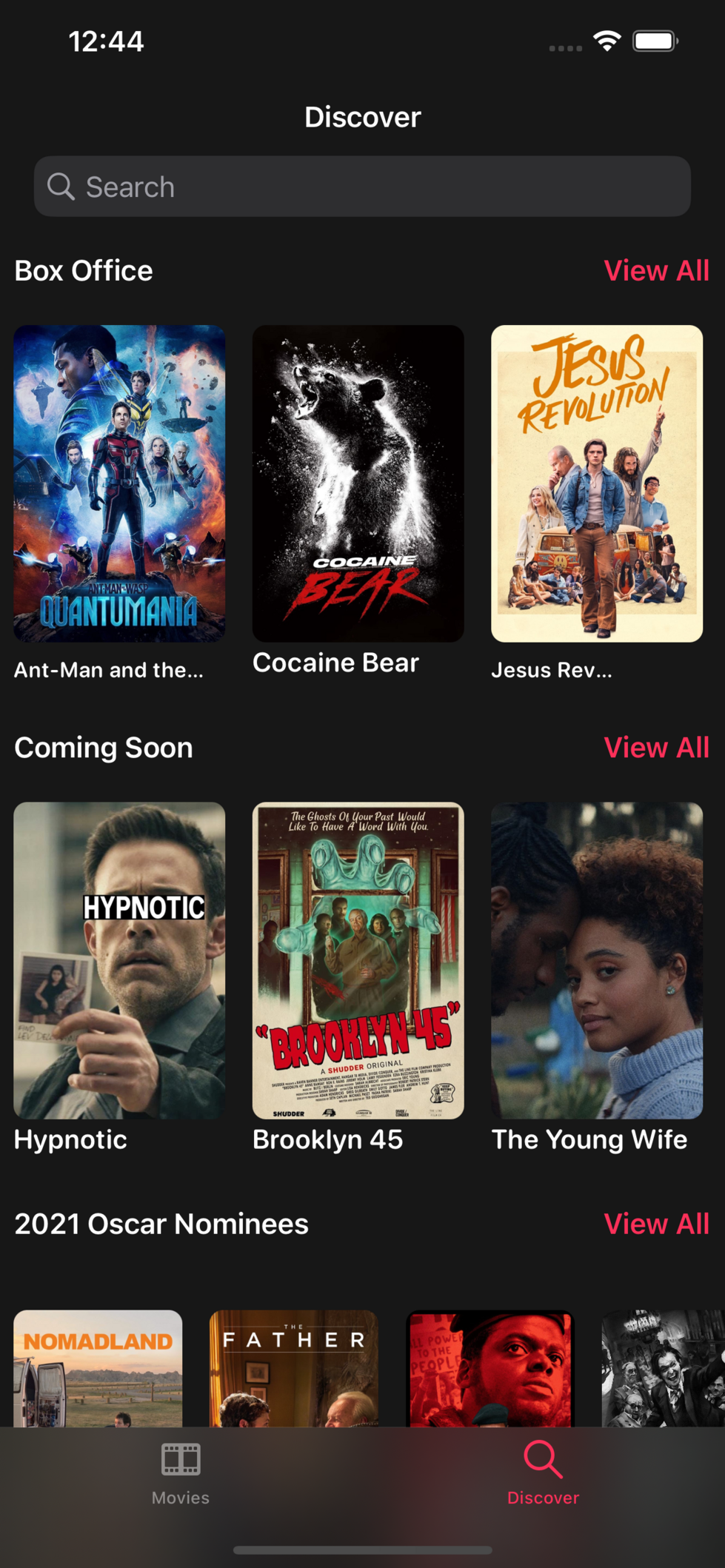The width and height of the screenshot is (725, 1568).
Task: Select the Brooklyn 45 poster
Action: pos(358,959)
